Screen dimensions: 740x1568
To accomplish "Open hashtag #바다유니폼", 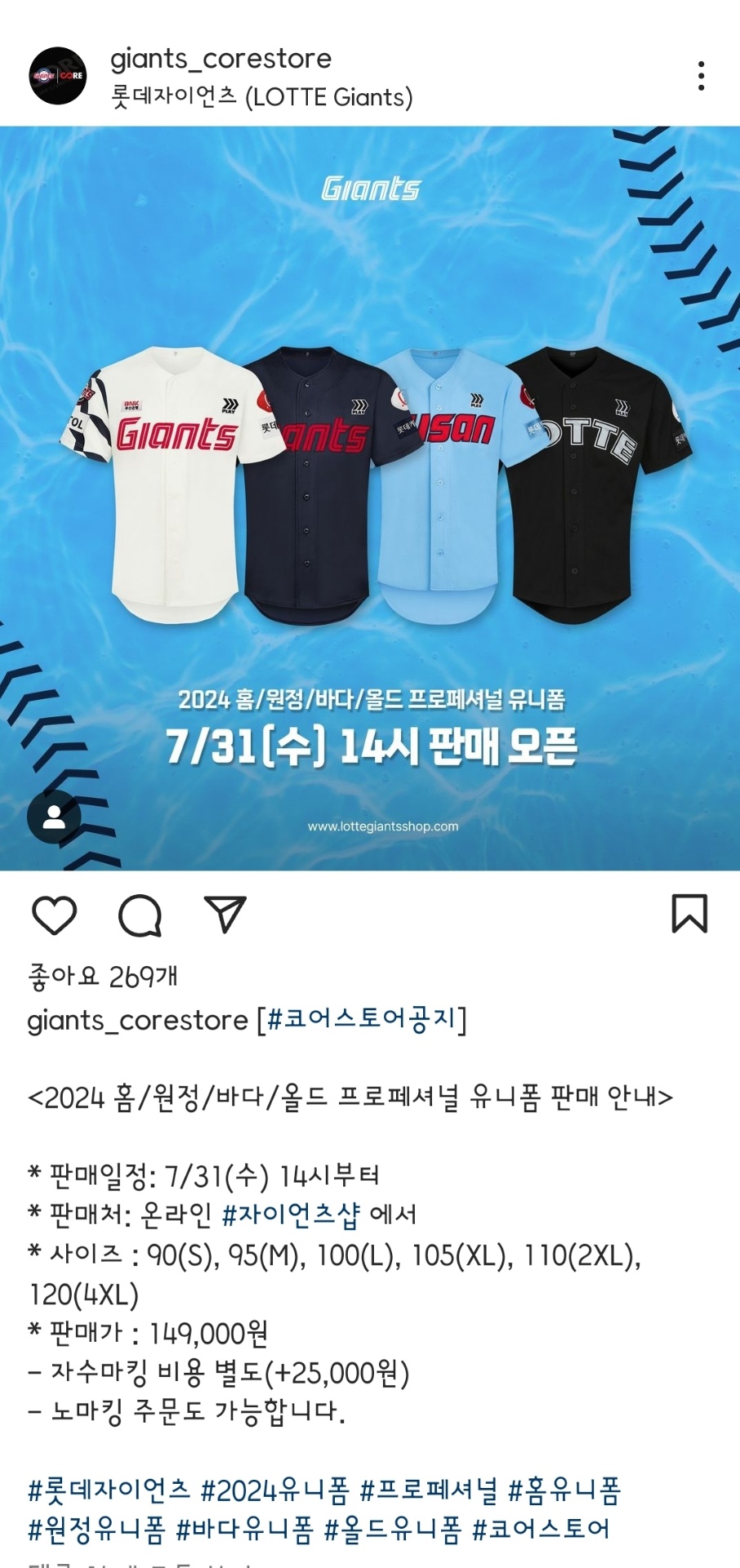I will (245, 1529).
